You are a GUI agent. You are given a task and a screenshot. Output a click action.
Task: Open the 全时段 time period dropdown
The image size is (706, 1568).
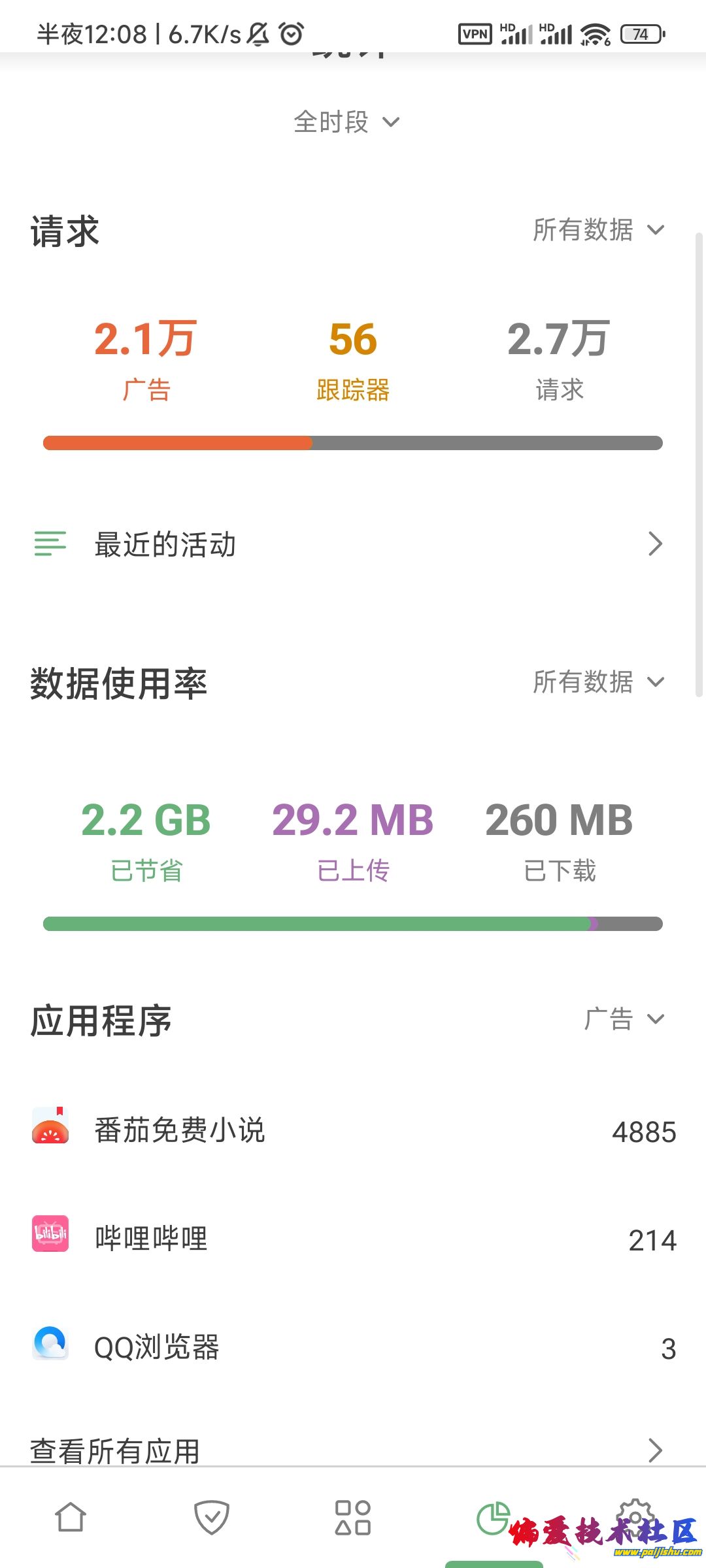click(345, 122)
